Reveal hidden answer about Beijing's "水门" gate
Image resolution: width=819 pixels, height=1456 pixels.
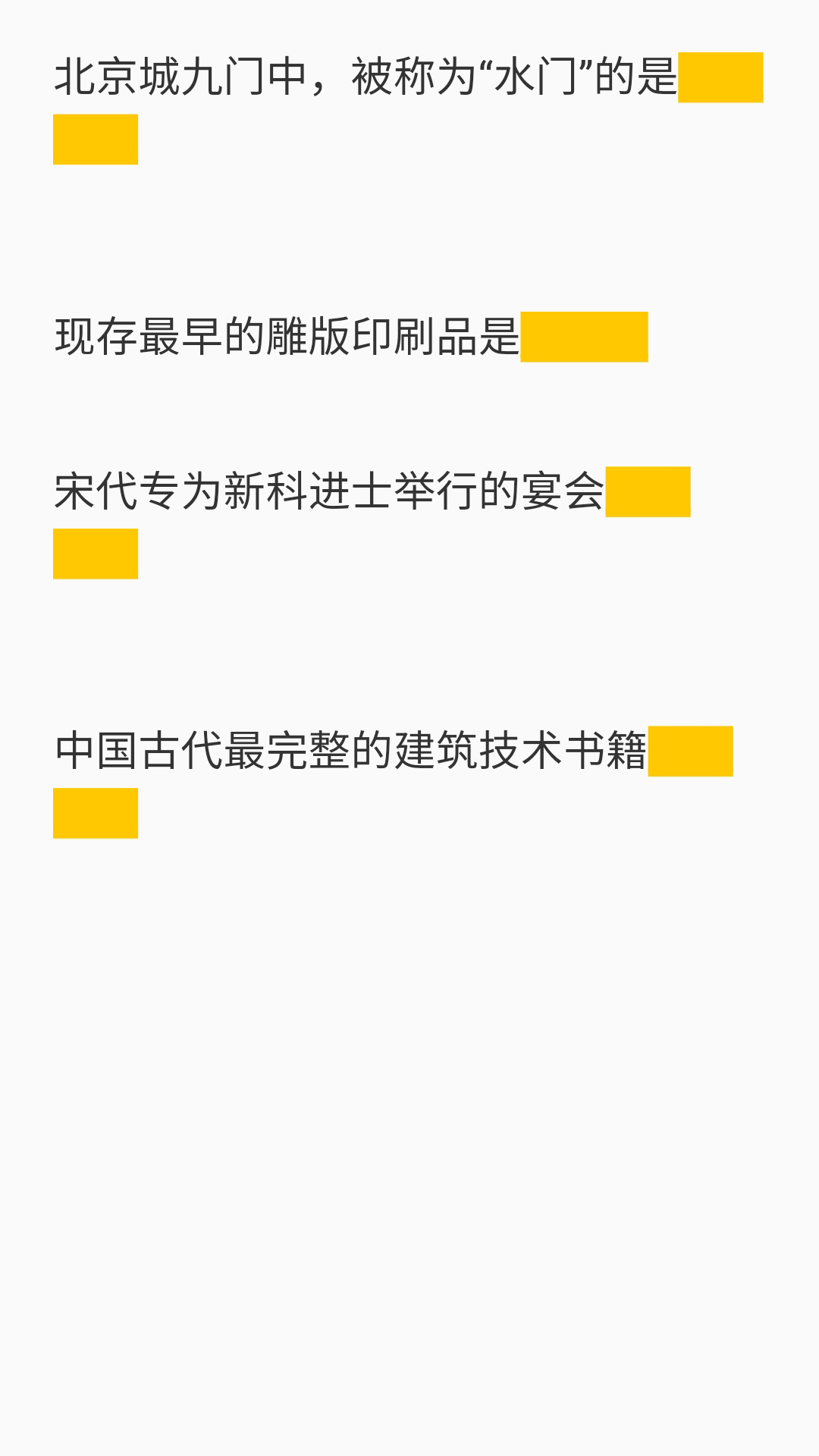coord(720,77)
